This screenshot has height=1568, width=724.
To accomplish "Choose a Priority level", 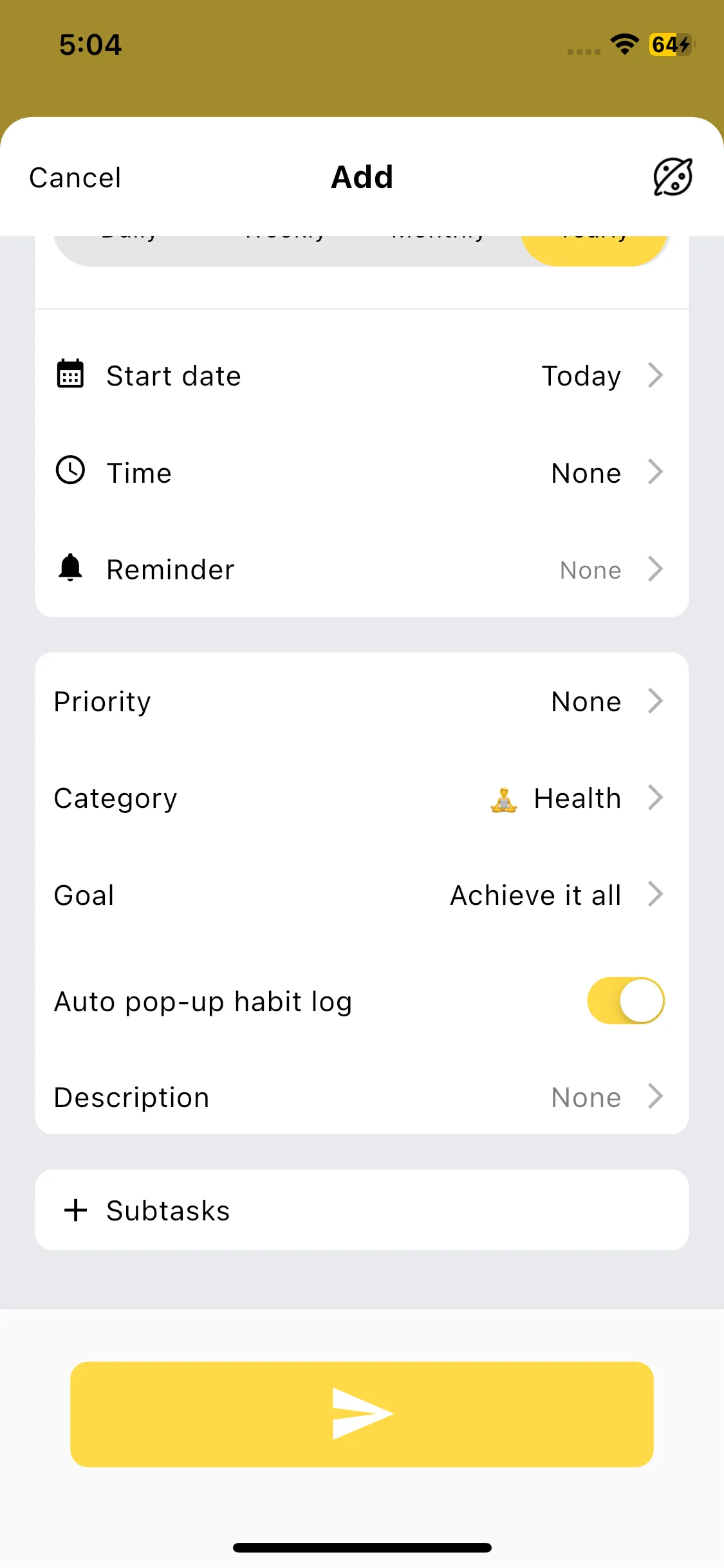I will click(x=362, y=702).
